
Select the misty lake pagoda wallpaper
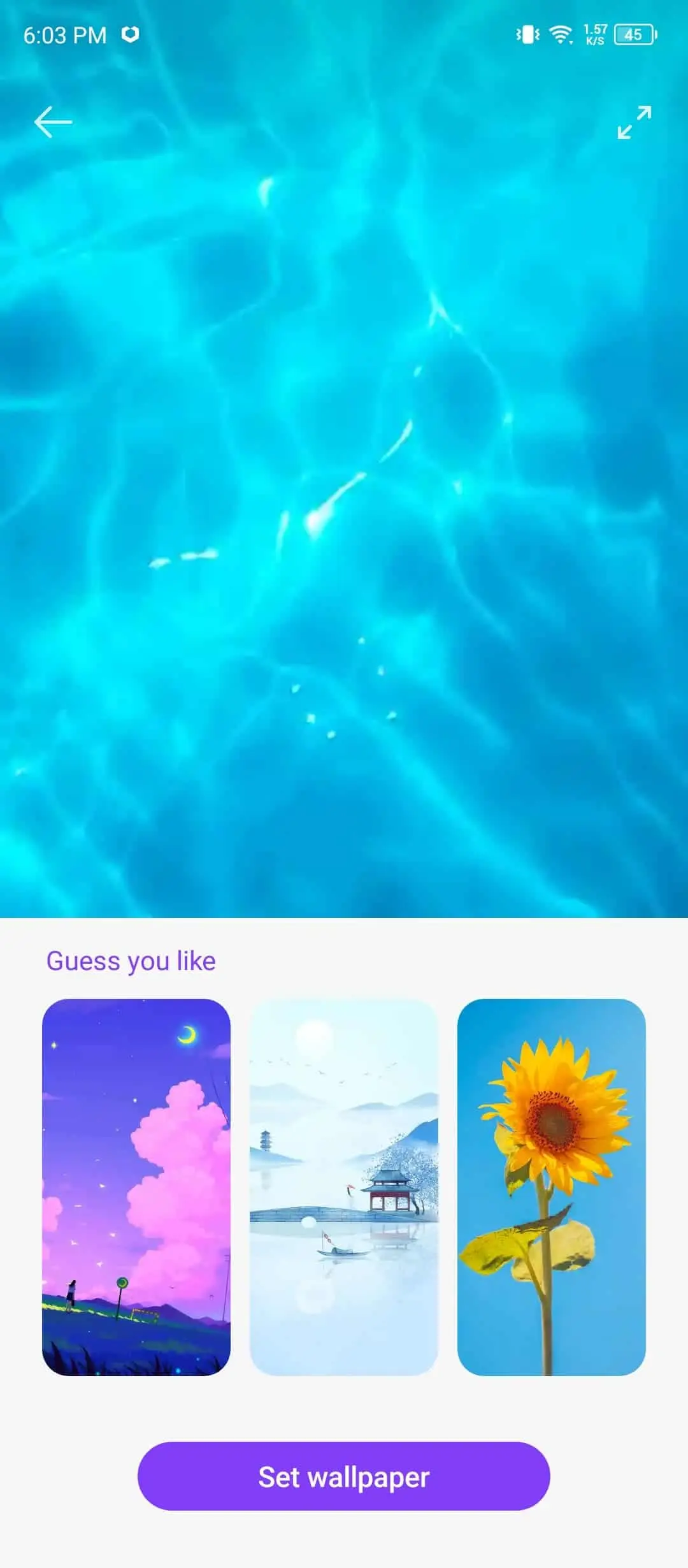point(344,1187)
